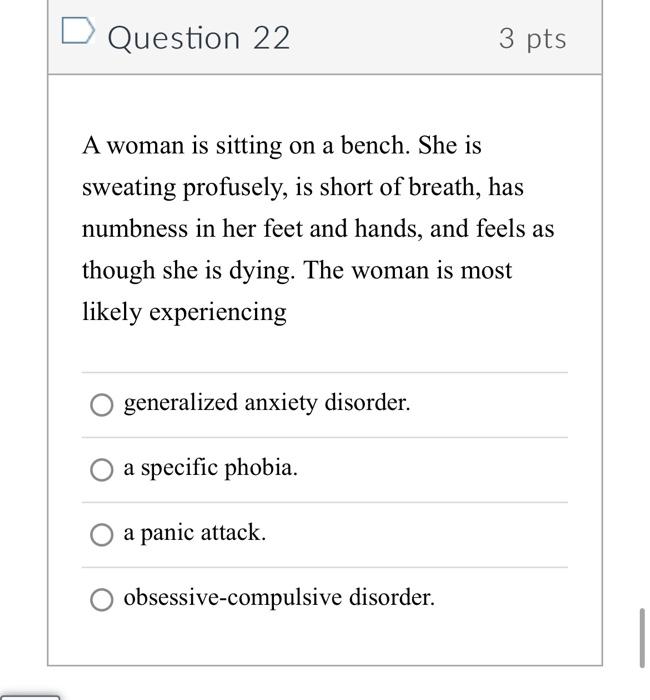Flag Question 22 for review
This screenshot has height=700, width=650.
point(76,34)
